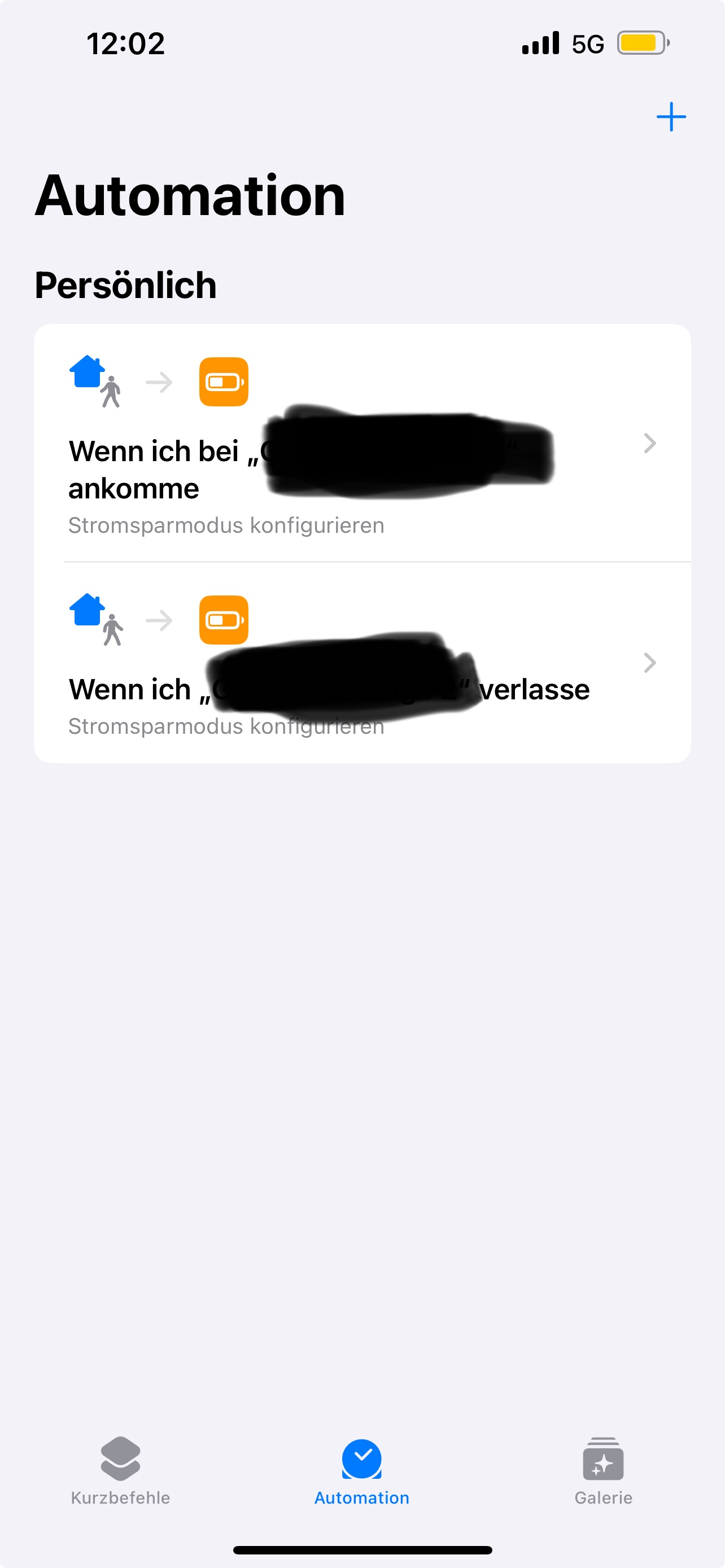The height and width of the screenshot is (1568, 725).
Task: Open the automation ending in "ankomme"
Action: coord(361,443)
